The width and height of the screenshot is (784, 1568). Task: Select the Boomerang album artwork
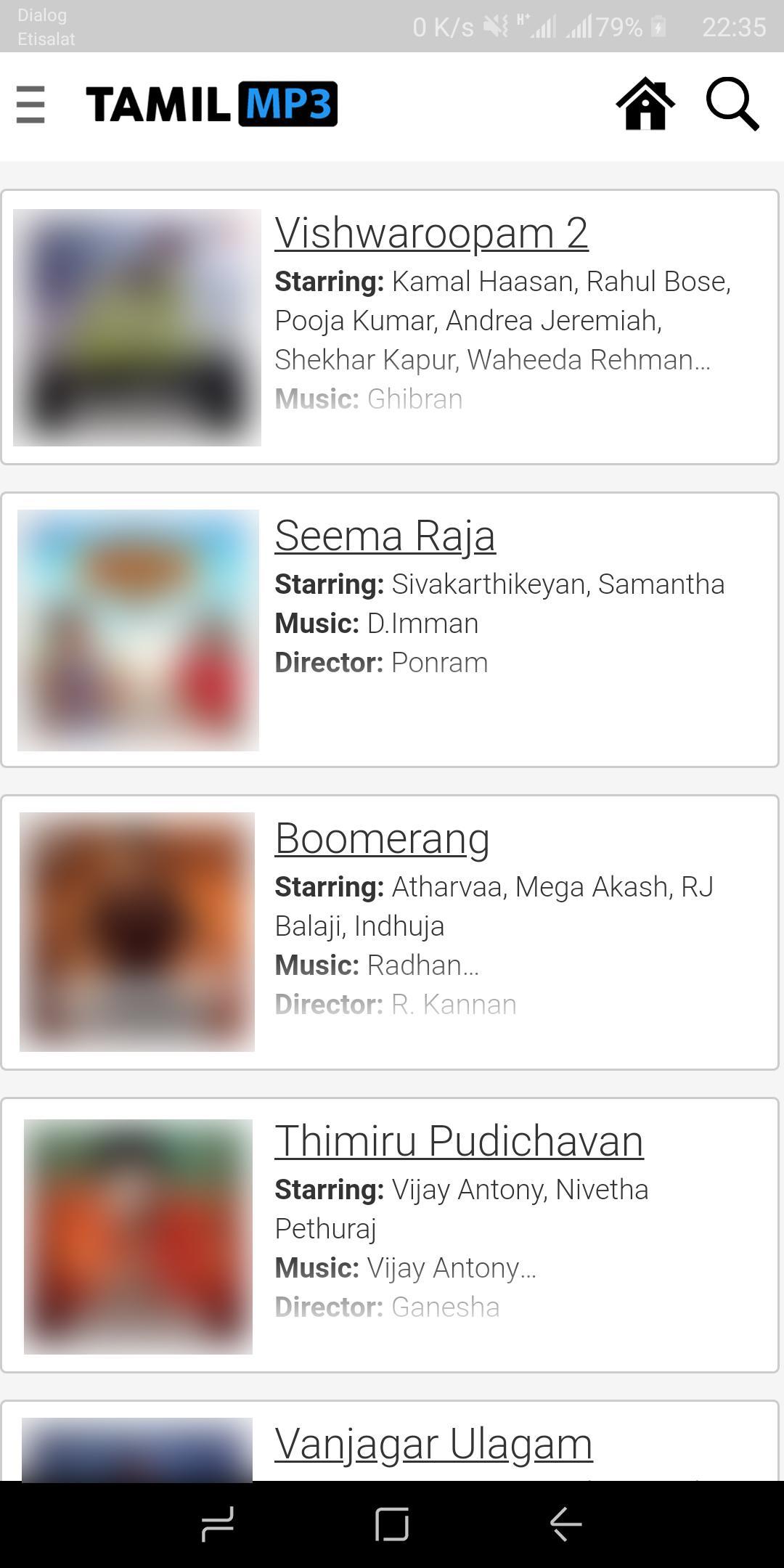(x=138, y=931)
